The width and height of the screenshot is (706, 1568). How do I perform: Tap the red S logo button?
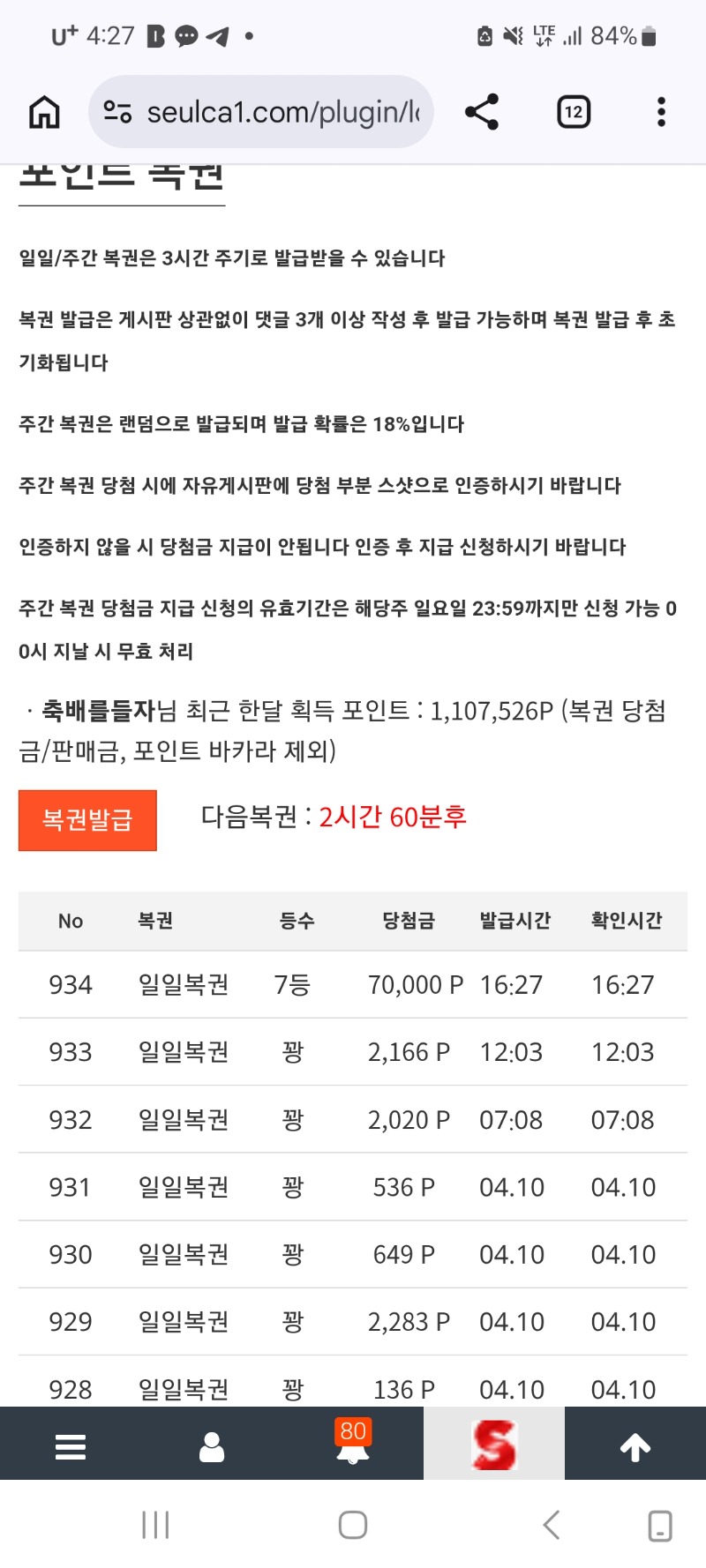(494, 1445)
